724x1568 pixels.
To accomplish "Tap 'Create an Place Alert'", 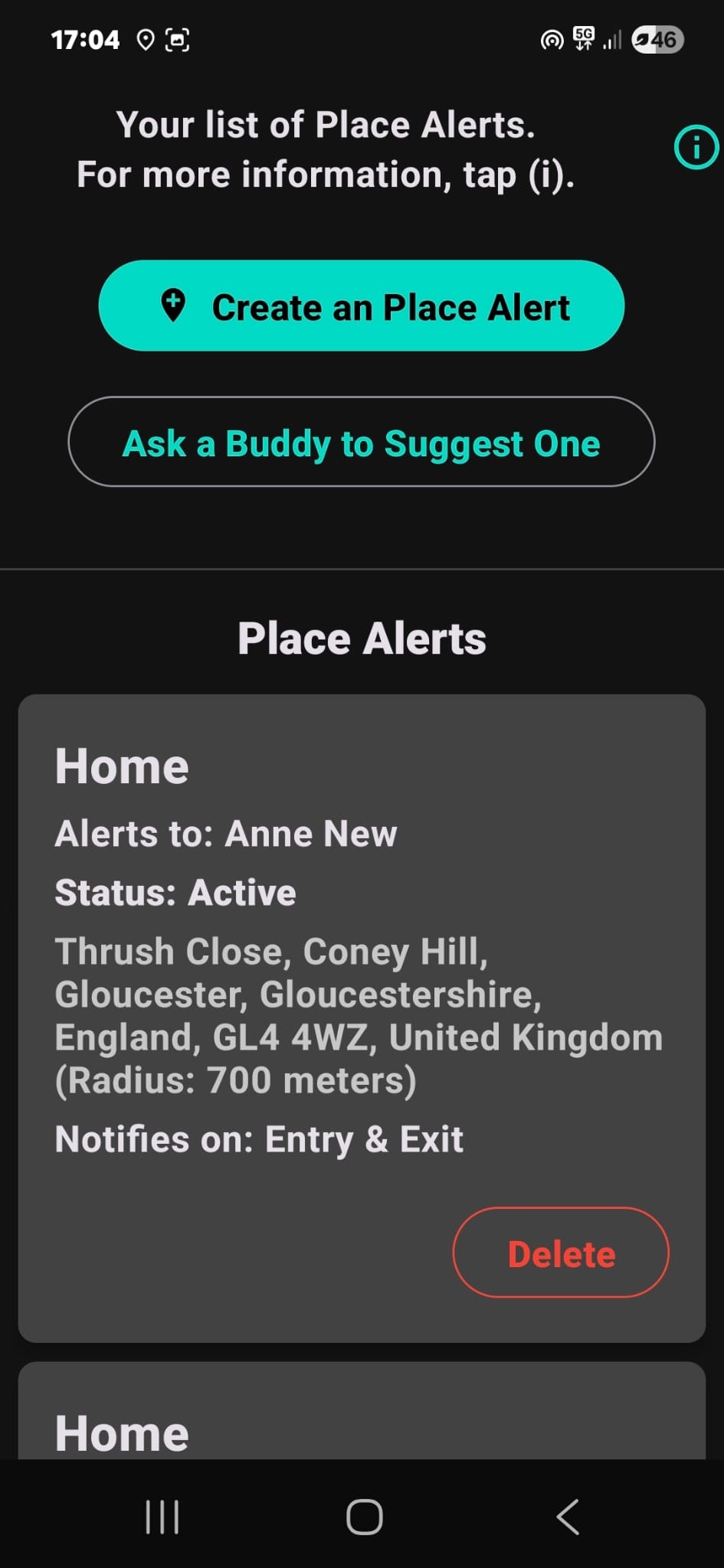I will coord(362,305).
